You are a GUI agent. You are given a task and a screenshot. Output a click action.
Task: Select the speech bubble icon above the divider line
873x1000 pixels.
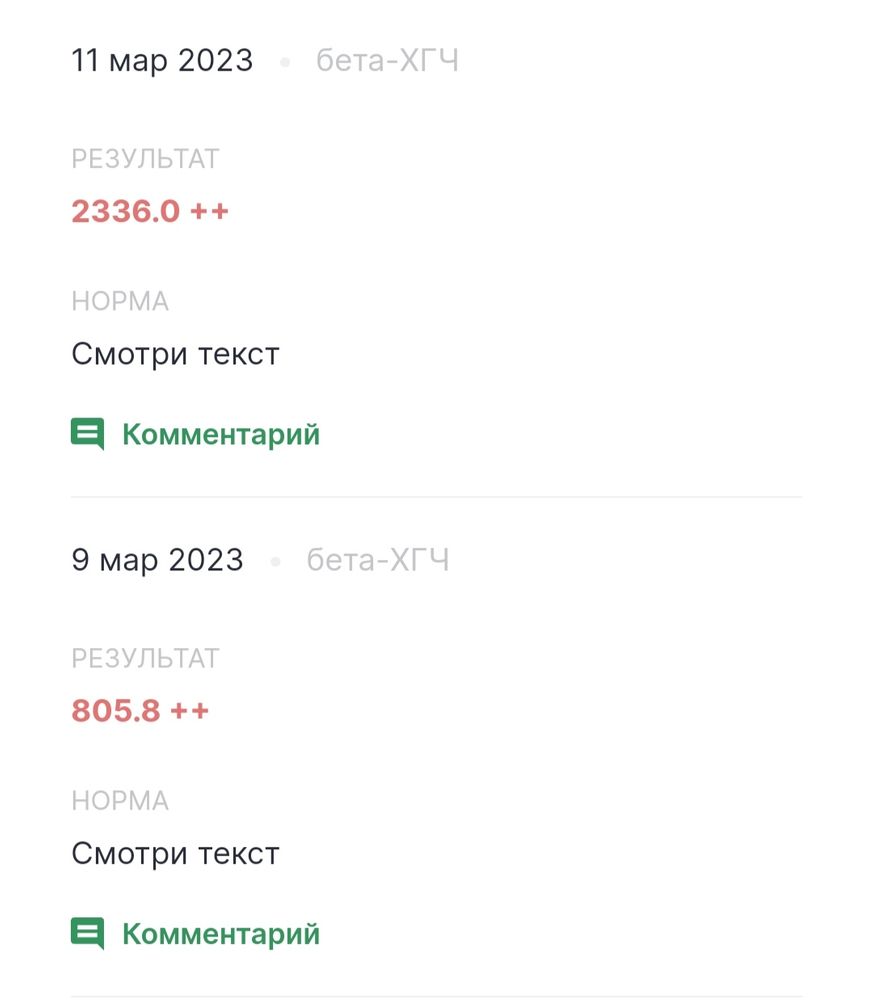pyautogui.click(x=87, y=433)
